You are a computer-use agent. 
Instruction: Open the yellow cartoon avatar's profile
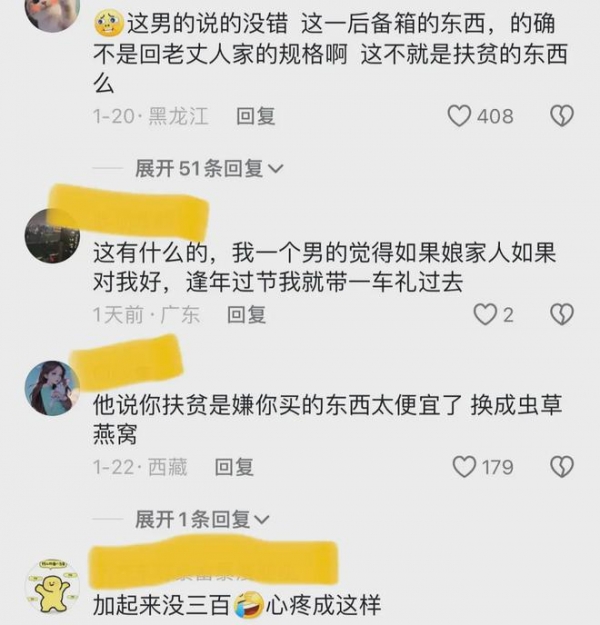(52, 586)
